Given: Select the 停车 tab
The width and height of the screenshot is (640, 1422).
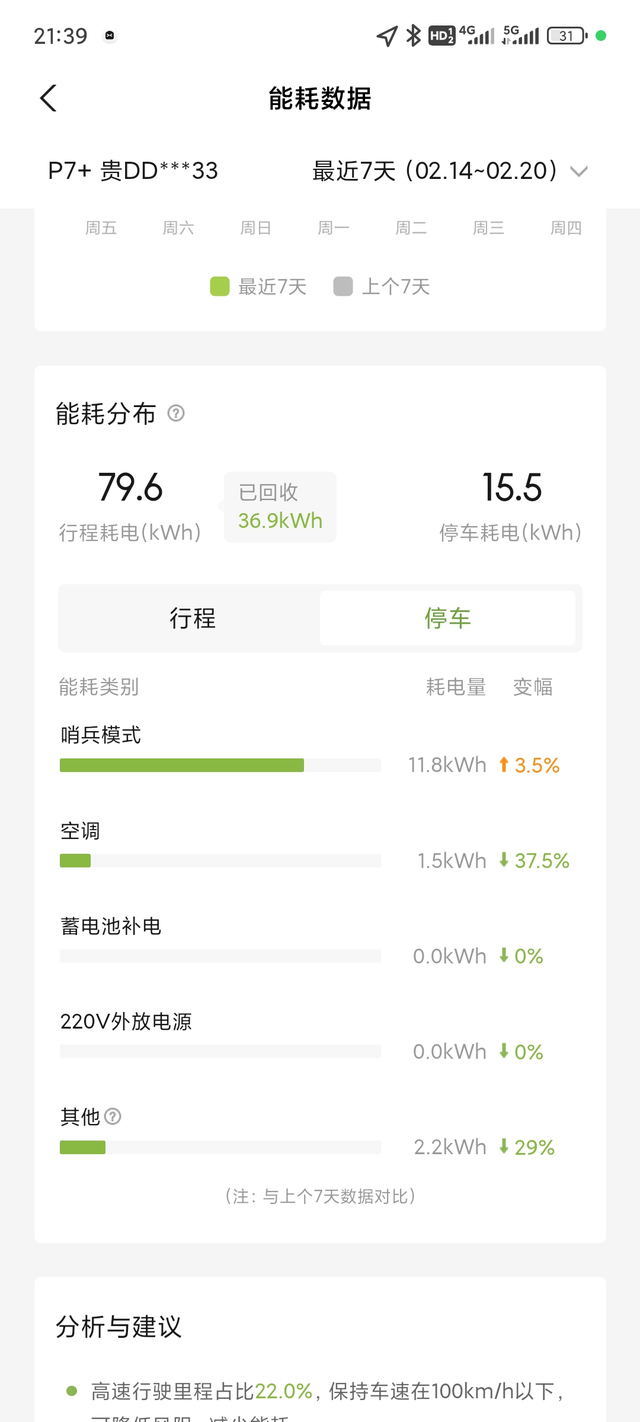Looking at the screenshot, I should tap(447, 618).
